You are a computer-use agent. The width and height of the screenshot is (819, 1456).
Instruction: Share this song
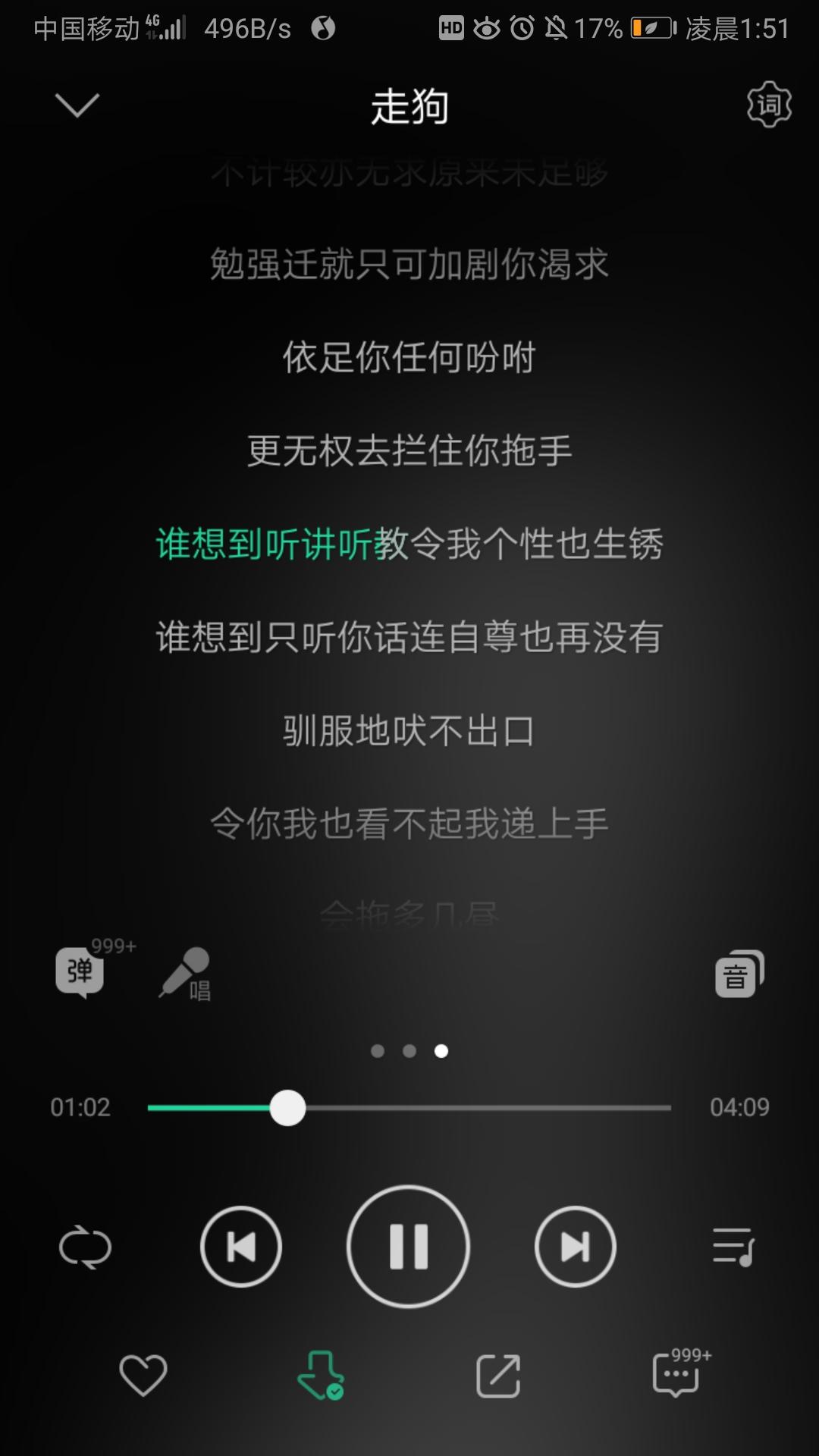pyautogui.click(x=498, y=1375)
